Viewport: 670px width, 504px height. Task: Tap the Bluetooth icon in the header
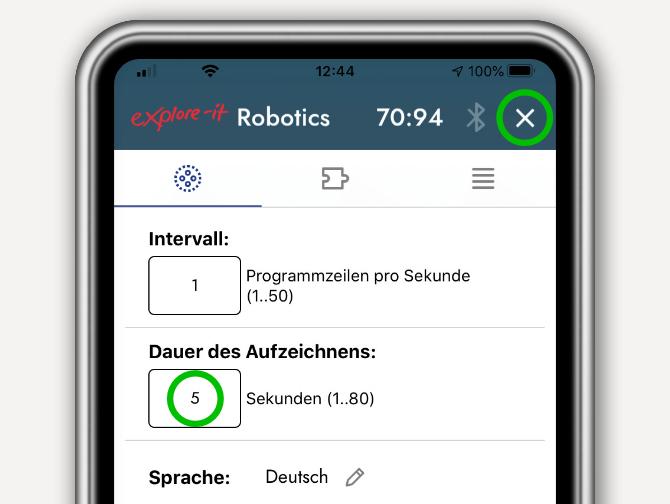(x=476, y=118)
